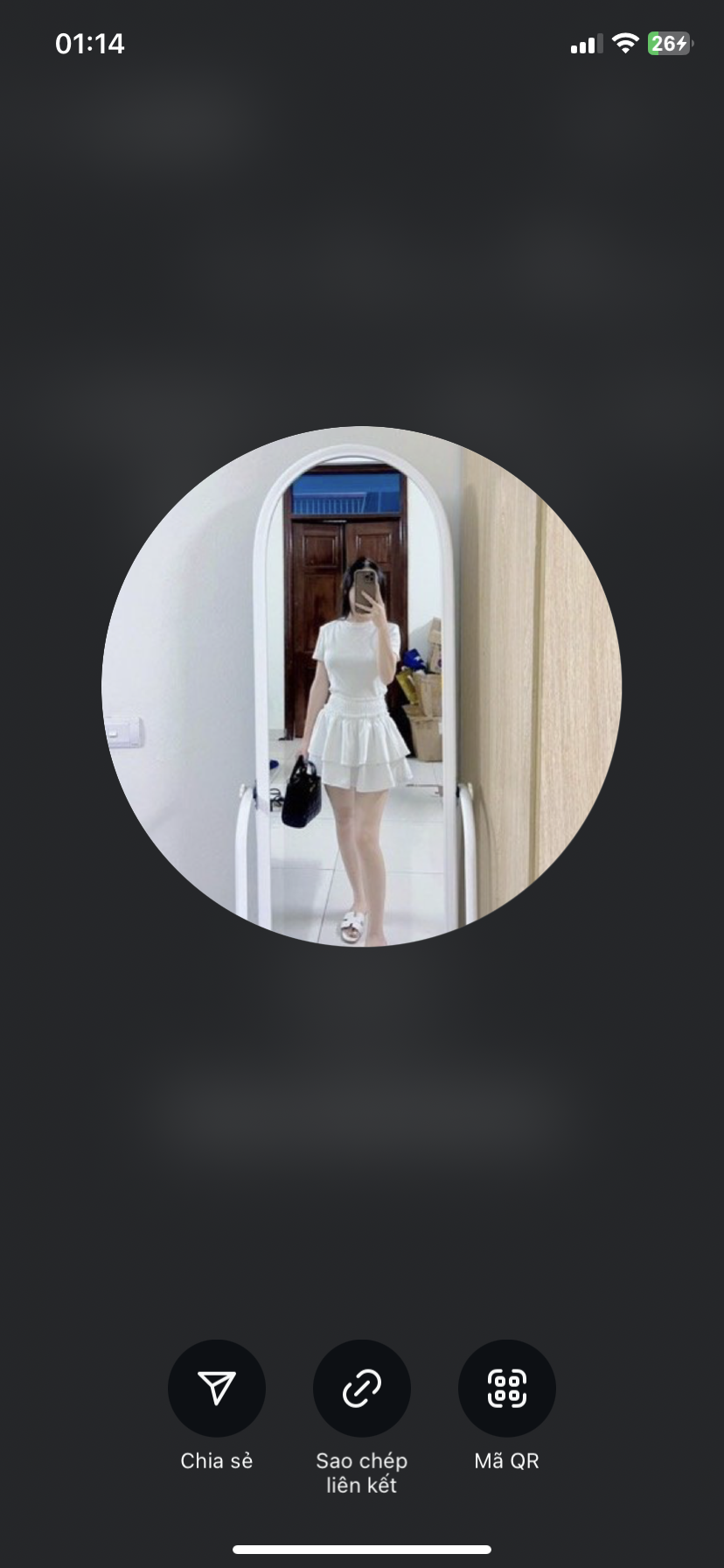Tap the Chia sẻ share button

216,1388
